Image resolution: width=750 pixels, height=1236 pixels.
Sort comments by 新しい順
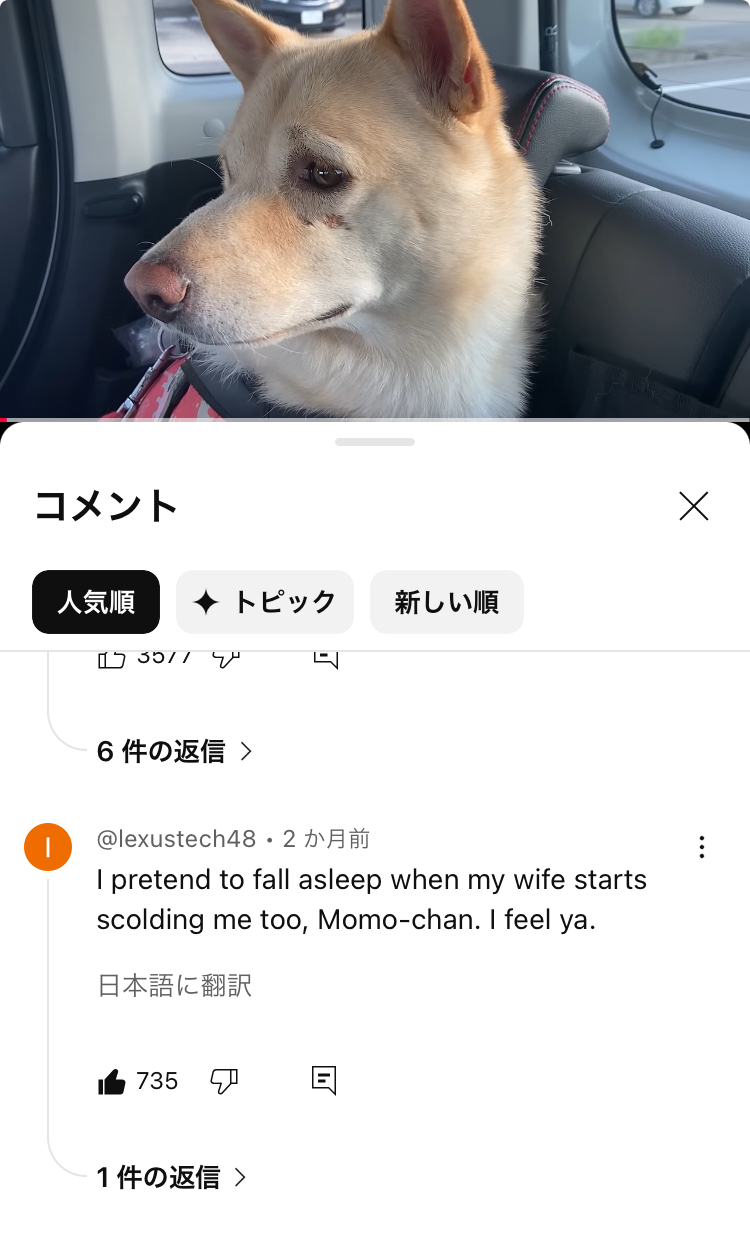[x=447, y=602]
